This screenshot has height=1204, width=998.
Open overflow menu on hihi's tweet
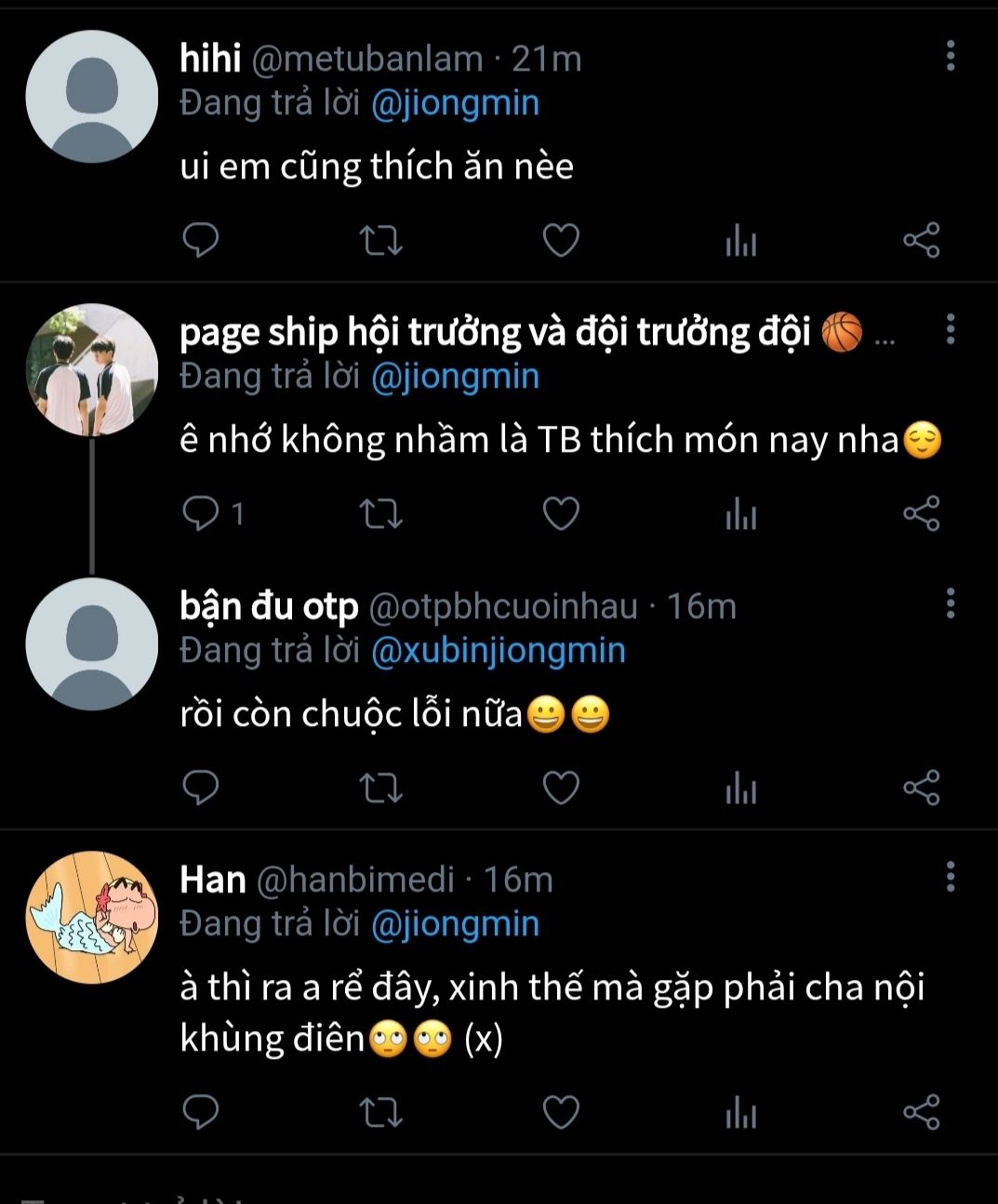(950, 56)
